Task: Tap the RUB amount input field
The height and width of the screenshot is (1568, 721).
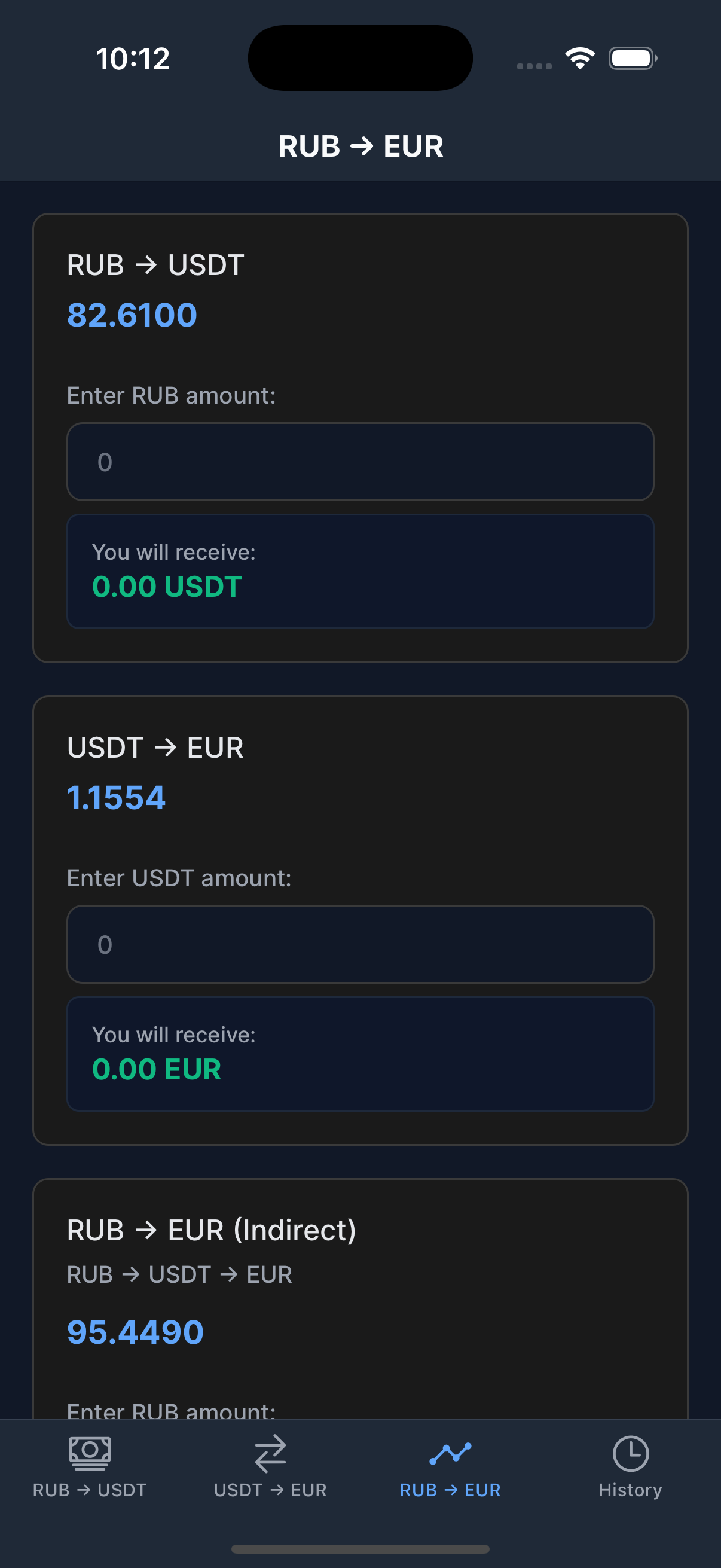Action: [360, 462]
